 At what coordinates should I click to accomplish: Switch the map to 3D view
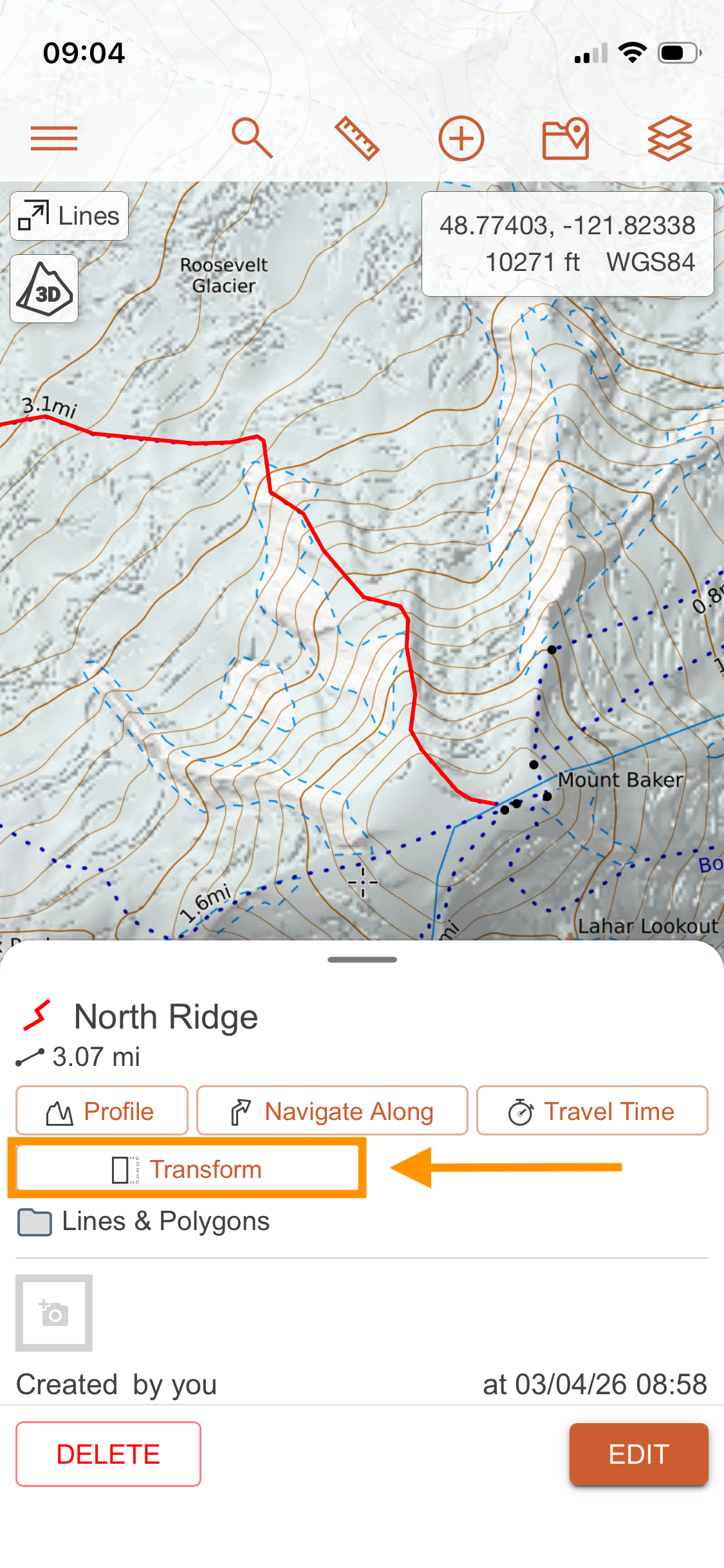coord(44,289)
